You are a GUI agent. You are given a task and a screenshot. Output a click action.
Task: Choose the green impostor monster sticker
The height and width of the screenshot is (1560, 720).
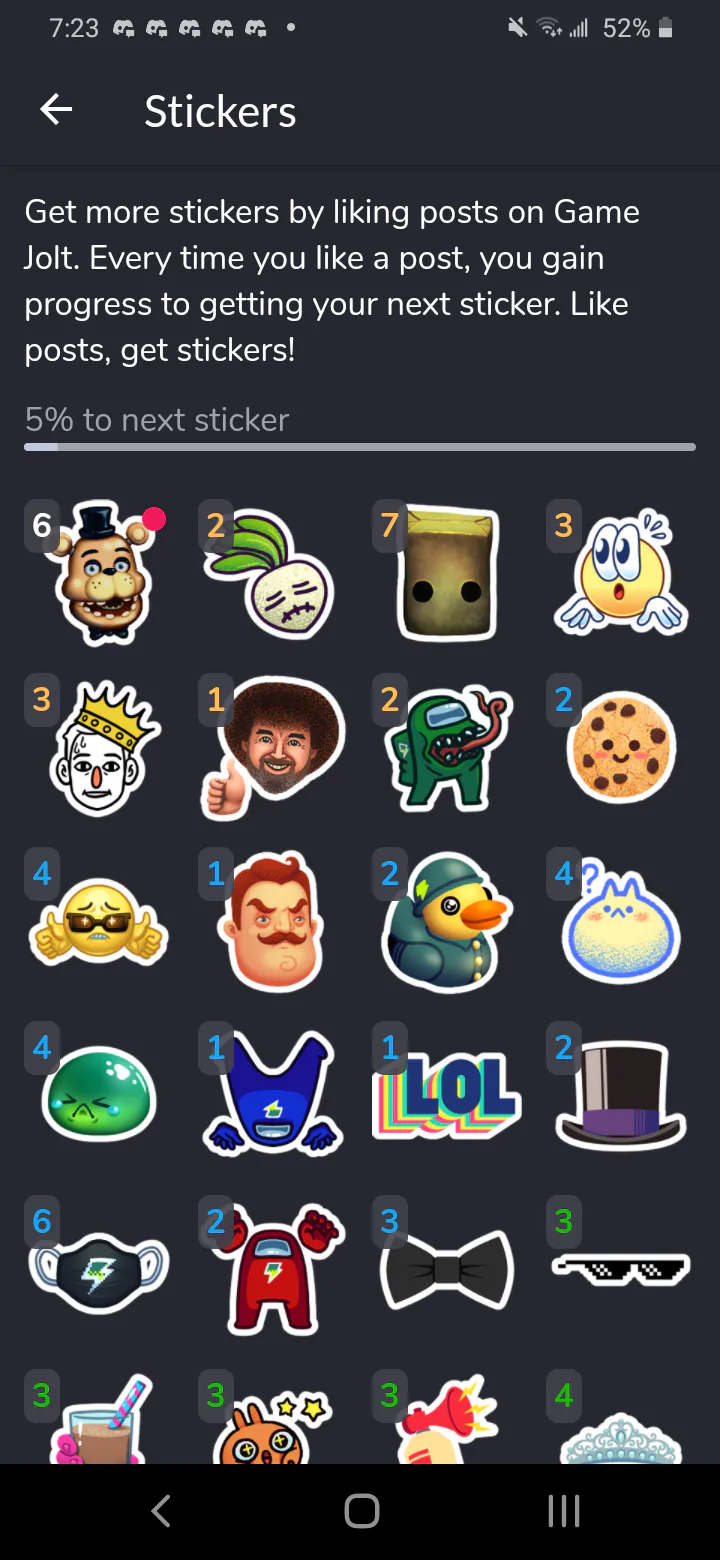point(447,748)
